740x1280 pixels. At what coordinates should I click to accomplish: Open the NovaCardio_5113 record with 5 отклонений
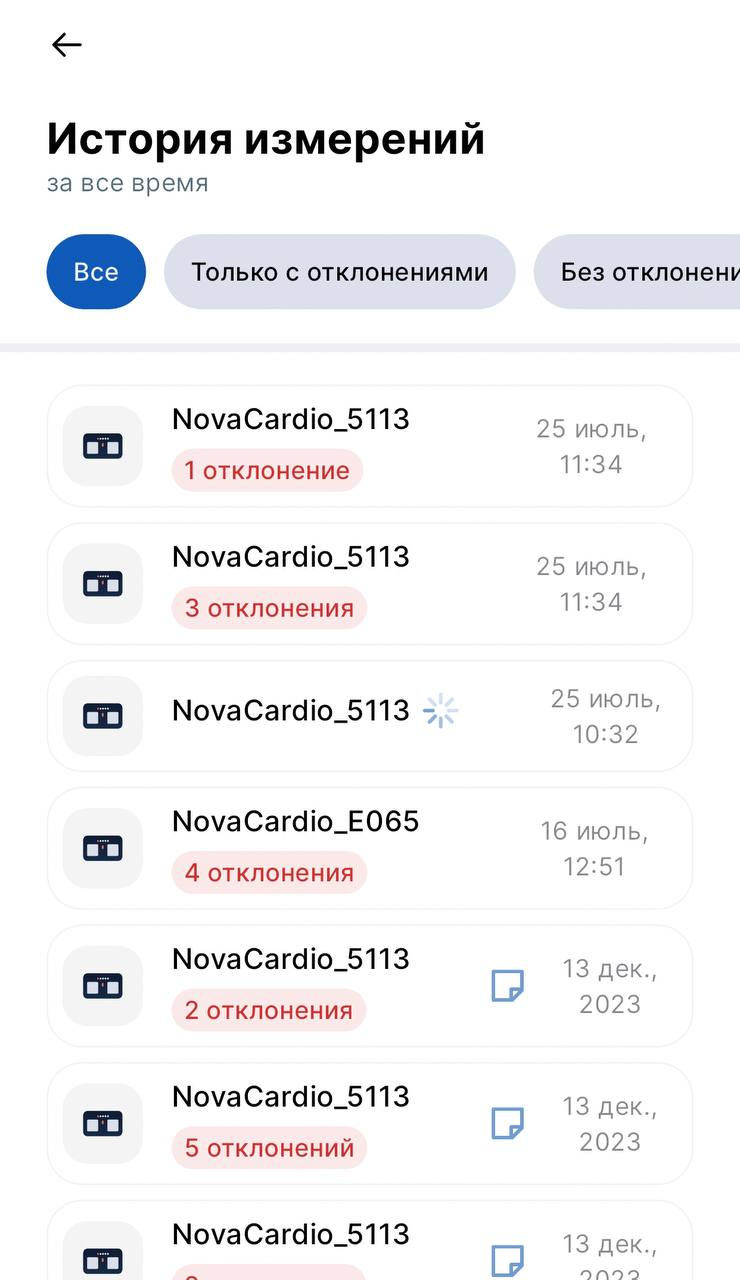370,1124
